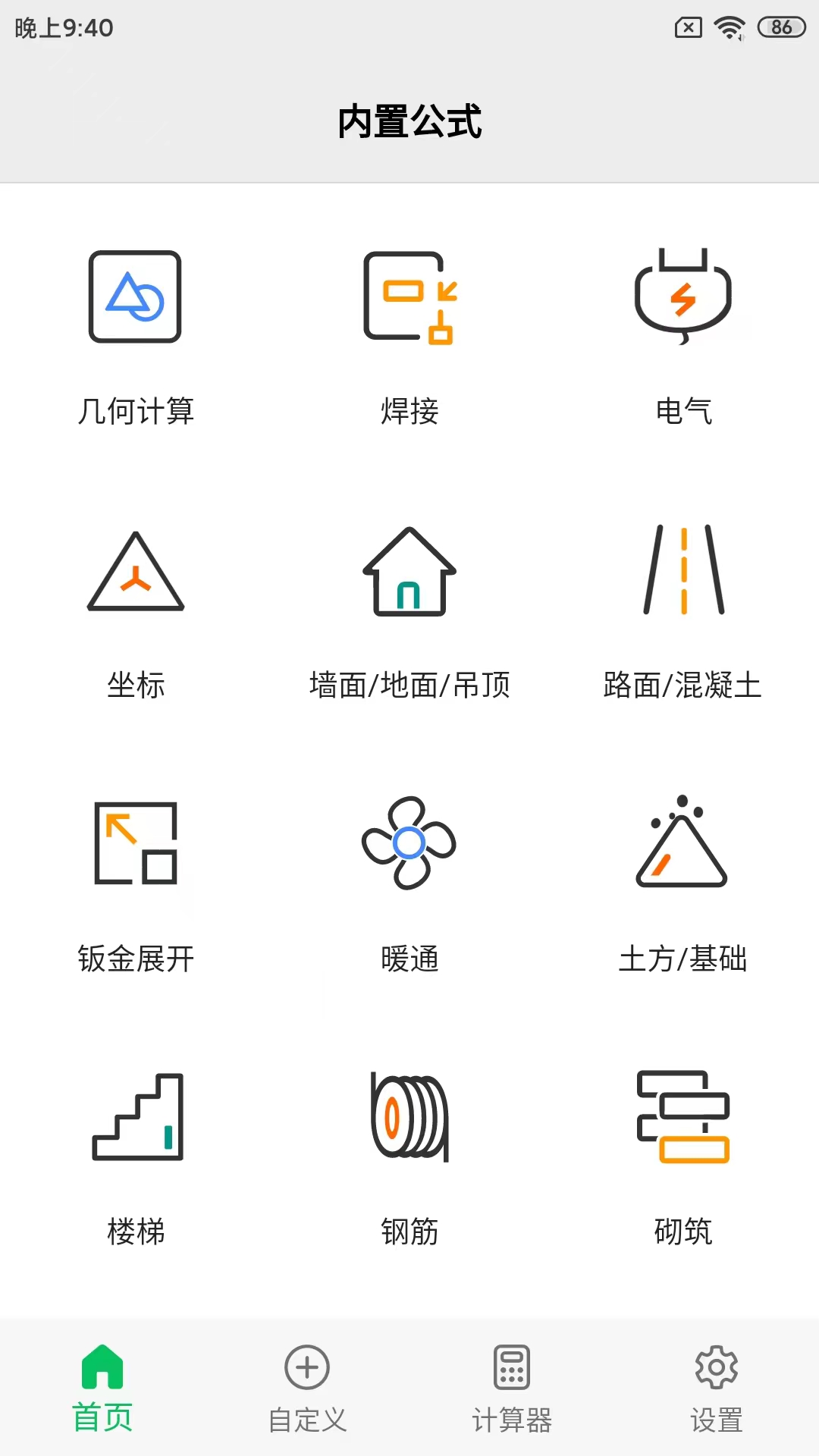Select the 路面/混凝土 road icon
The height and width of the screenshot is (1456, 819).
click(682, 573)
